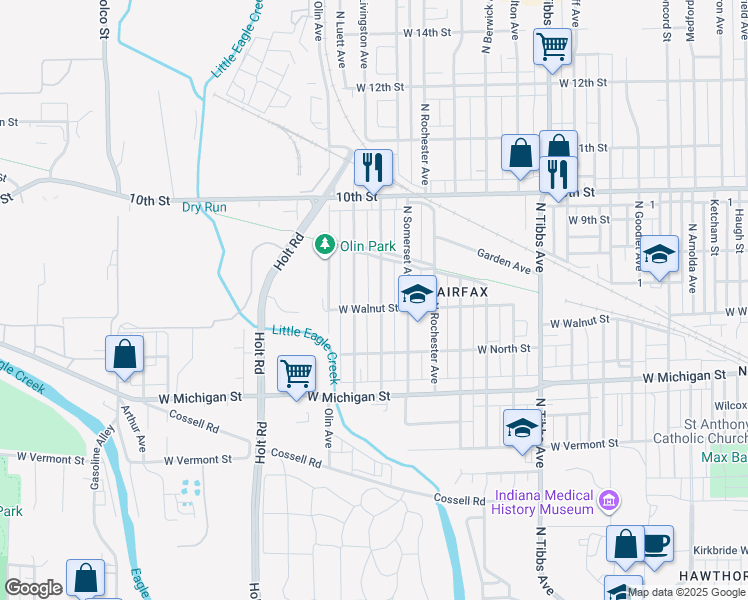The image size is (748, 600).
Task: Tap the restaurant marker at 10th St and Olin Ave
Action: pyautogui.click(x=374, y=167)
